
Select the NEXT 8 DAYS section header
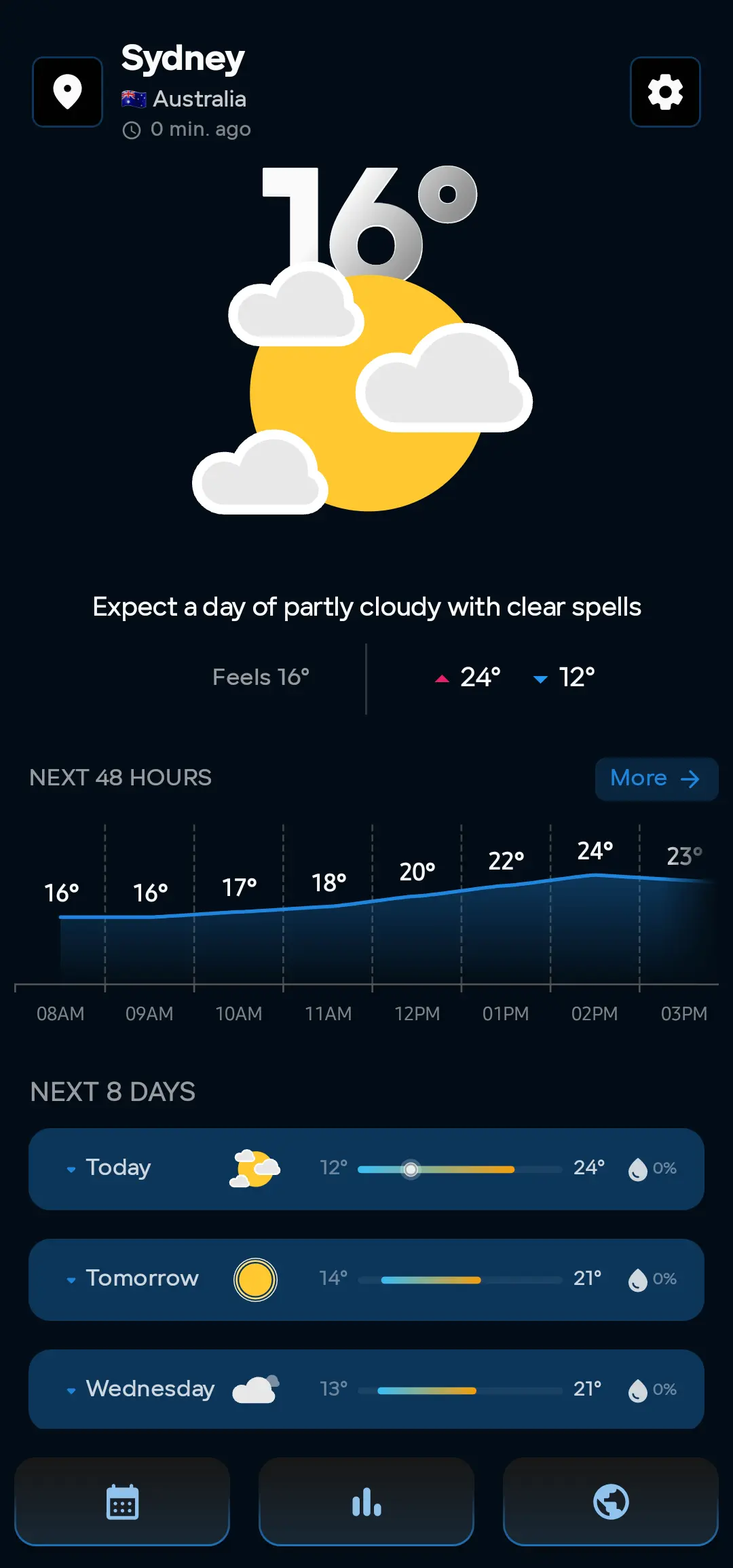[113, 1091]
